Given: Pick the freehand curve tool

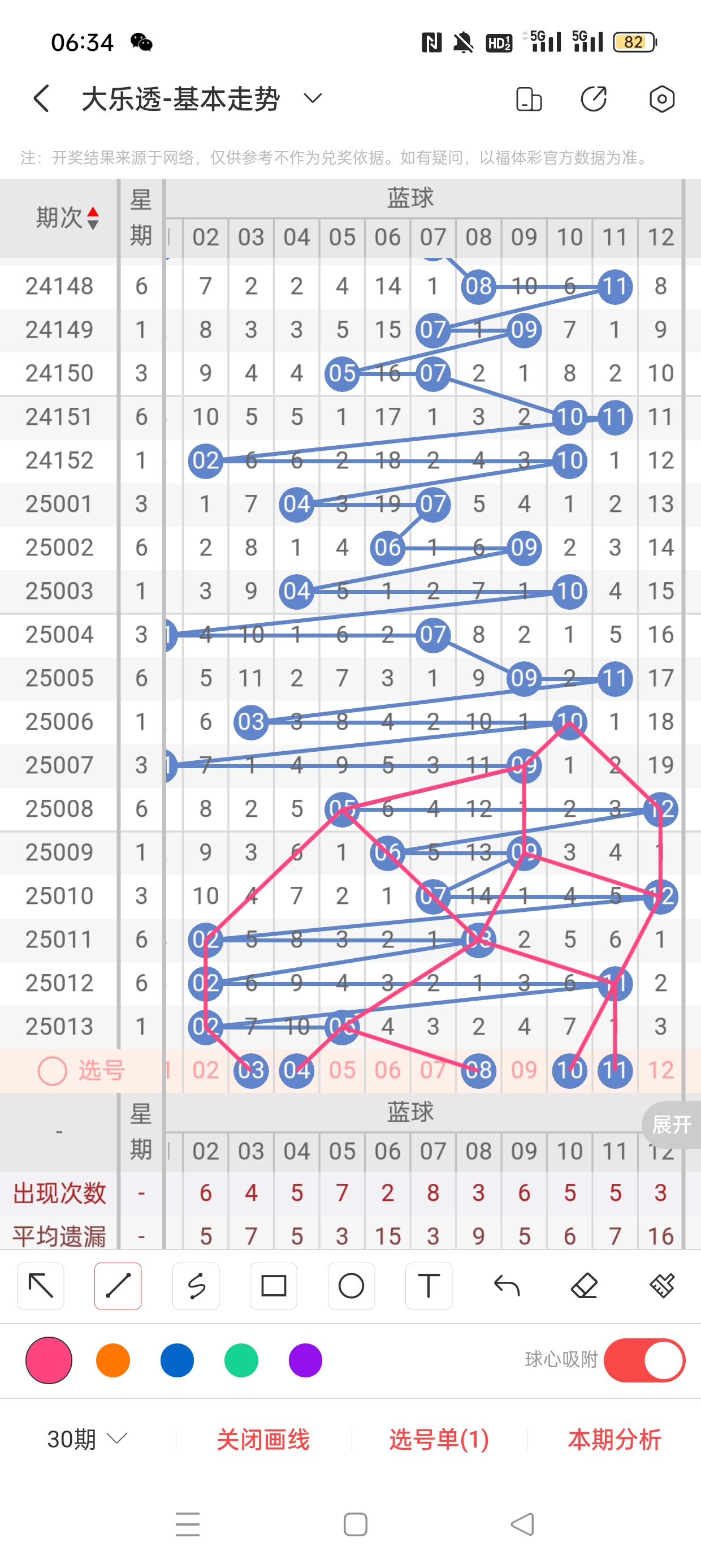Looking at the screenshot, I should 196,1286.
